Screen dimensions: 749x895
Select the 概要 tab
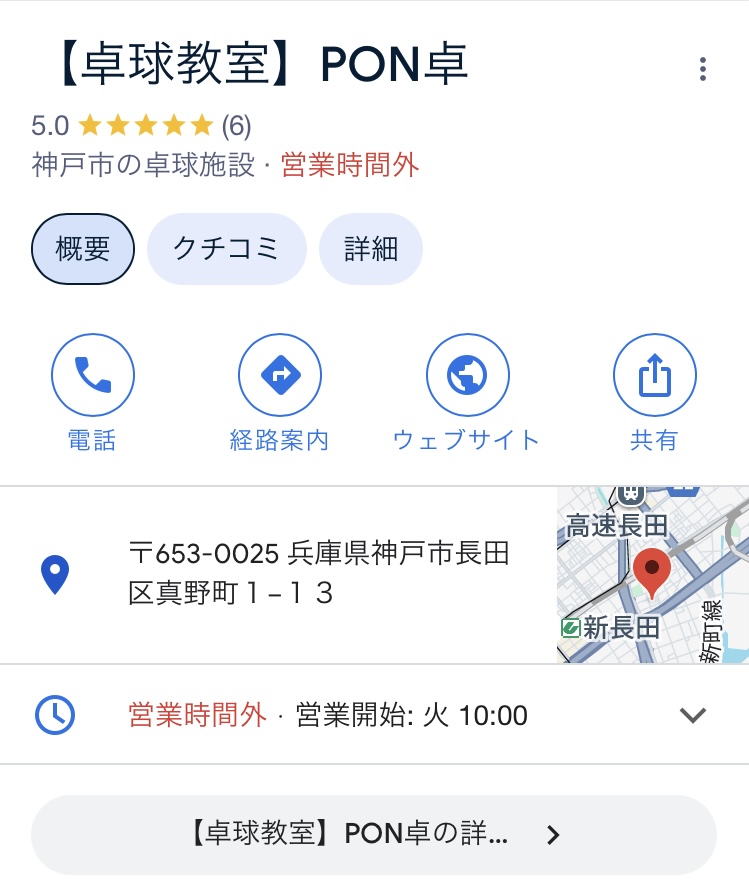click(83, 249)
